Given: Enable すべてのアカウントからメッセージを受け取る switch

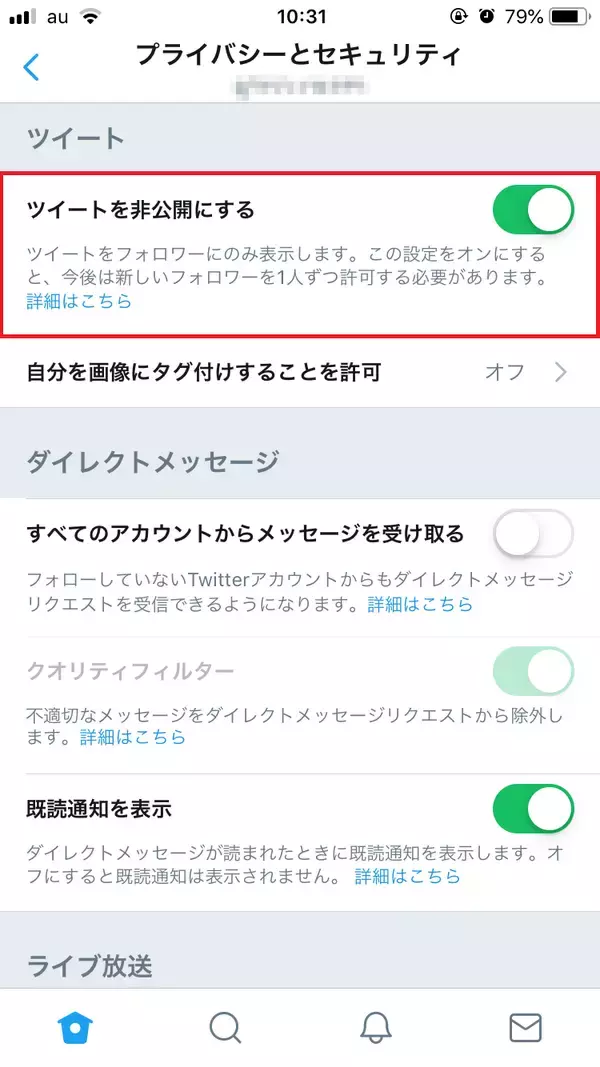Looking at the screenshot, I should pyautogui.click(x=533, y=534).
